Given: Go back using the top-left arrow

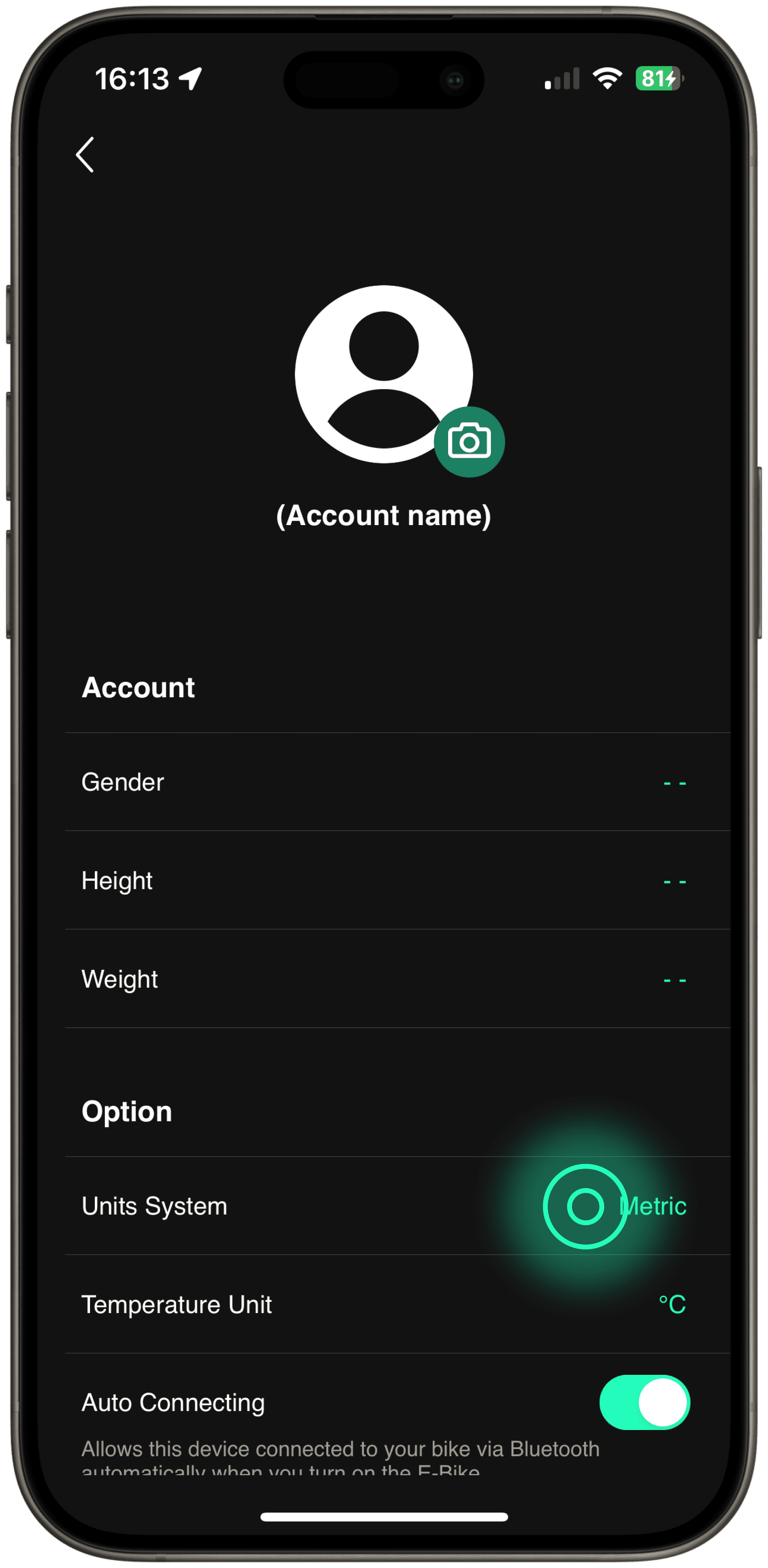Looking at the screenshot, I should (x=85, y=154).
